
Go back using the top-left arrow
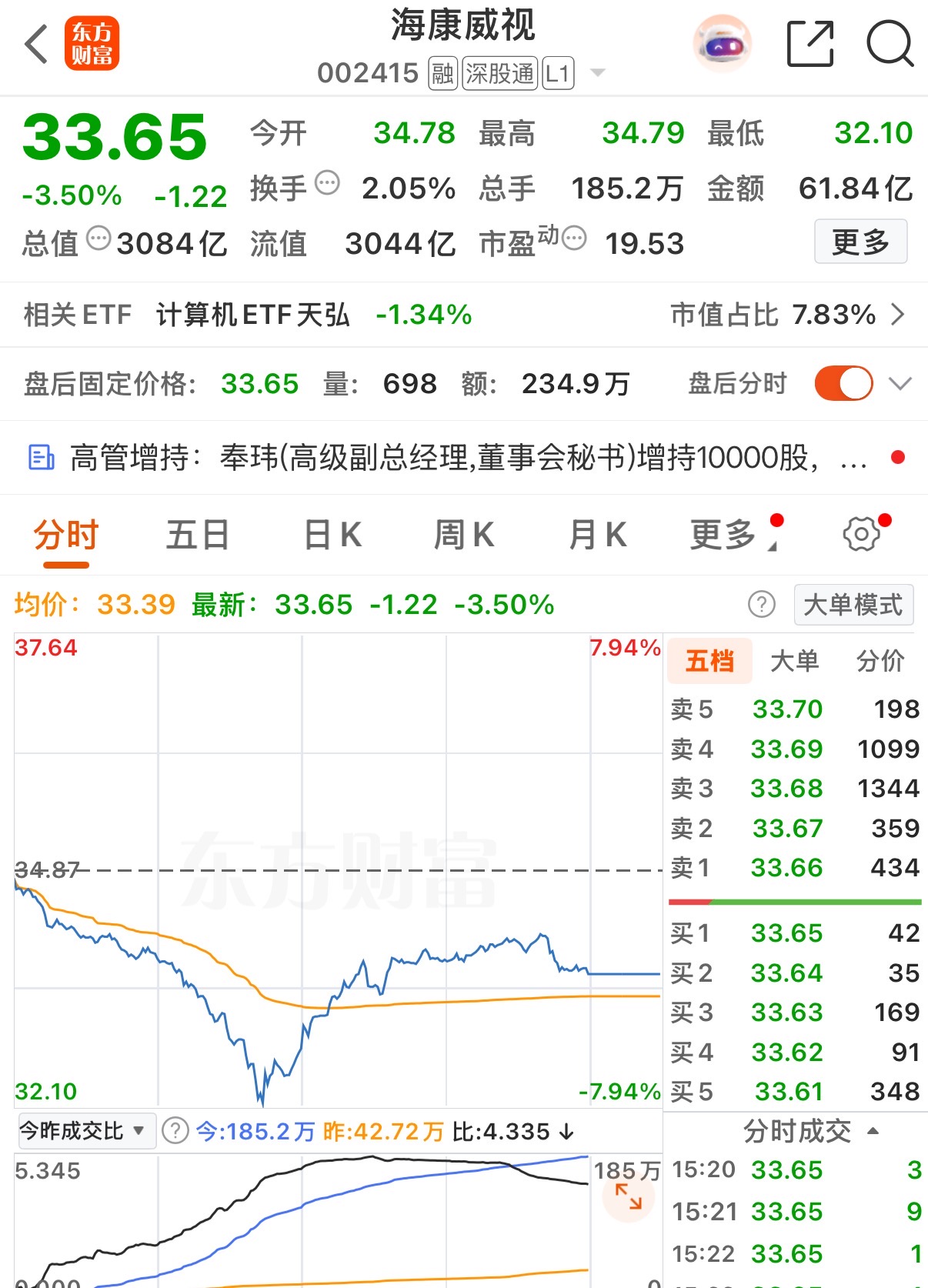35,44
